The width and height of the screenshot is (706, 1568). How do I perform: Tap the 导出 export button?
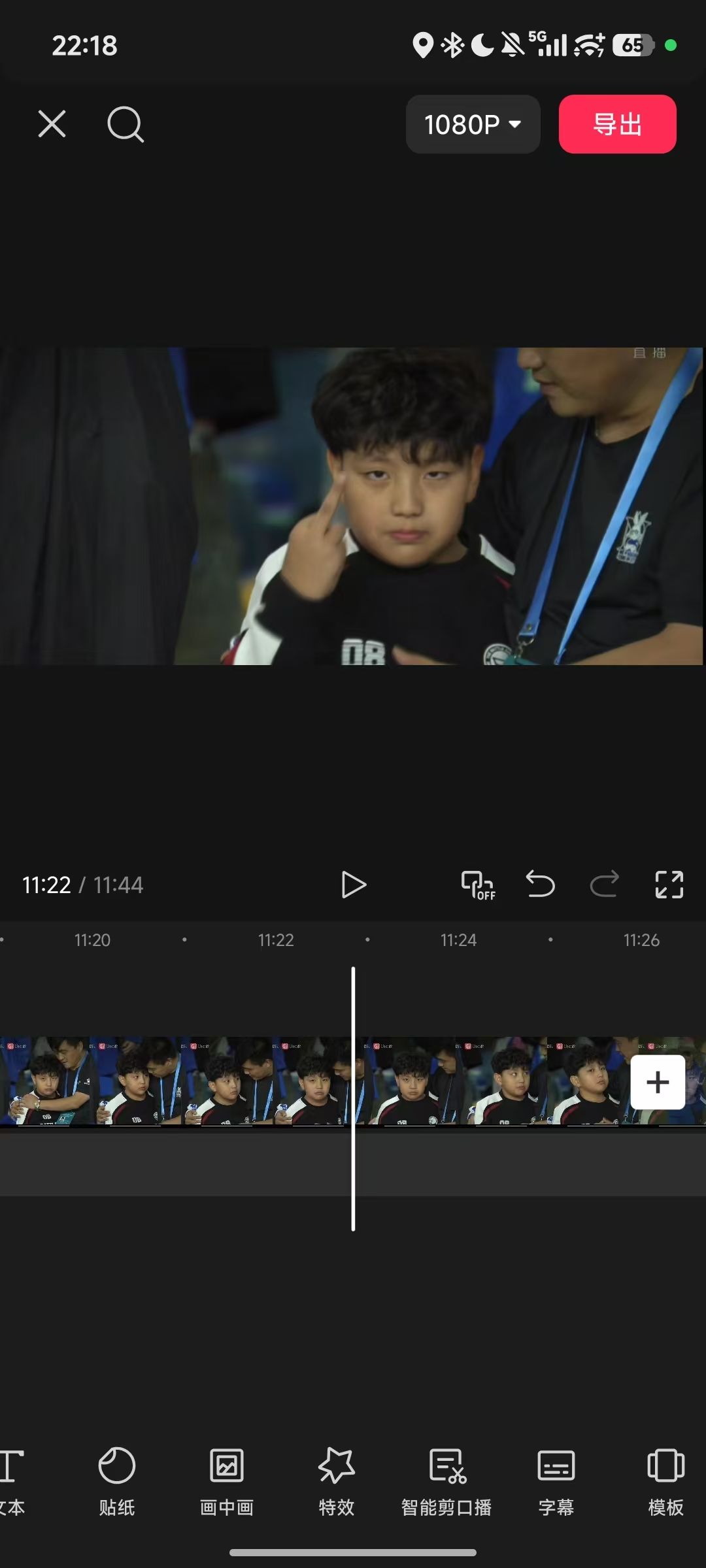(x=617, y=124)
